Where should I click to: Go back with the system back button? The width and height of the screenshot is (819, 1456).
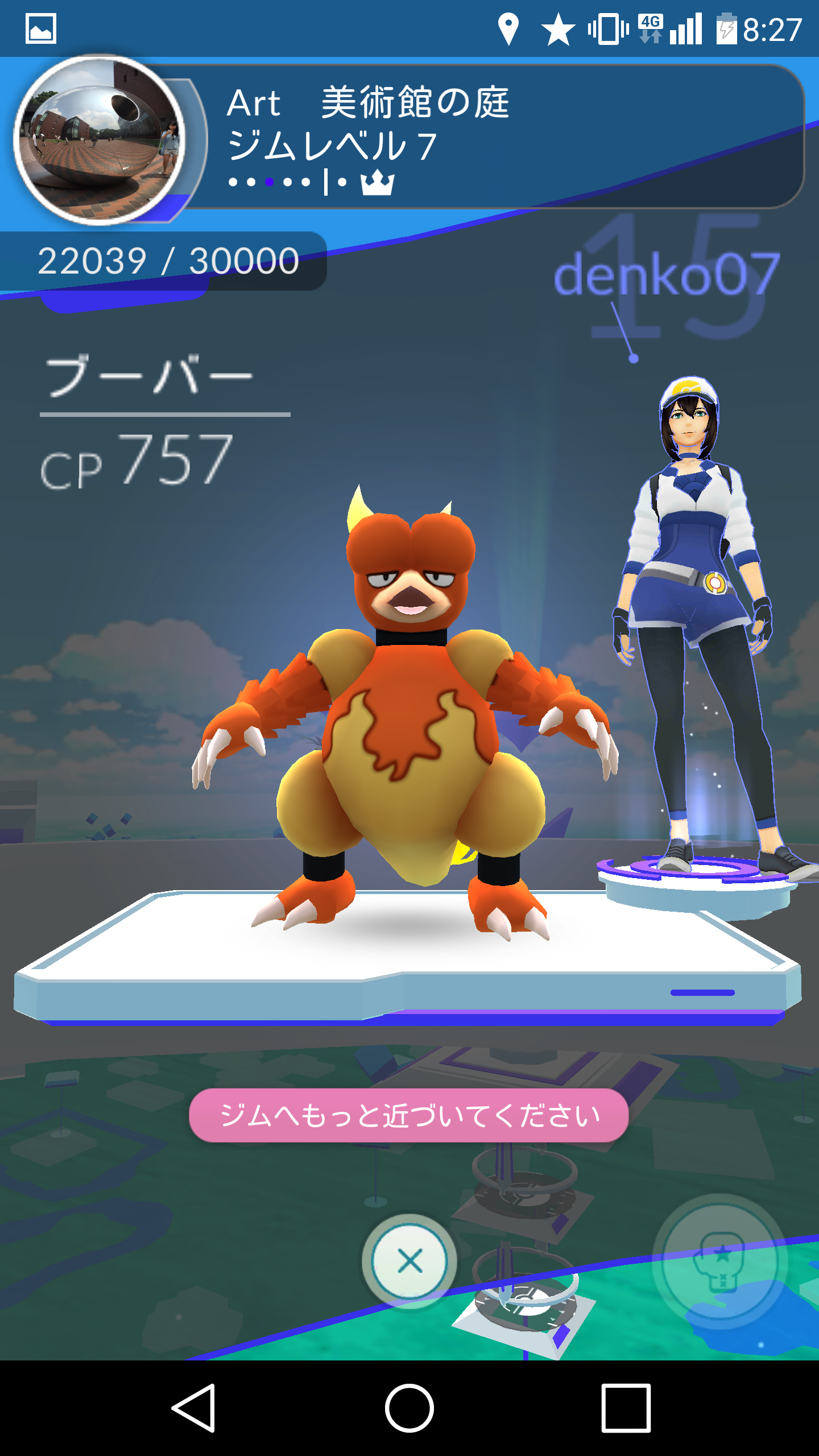click(x=194, y=1408)
